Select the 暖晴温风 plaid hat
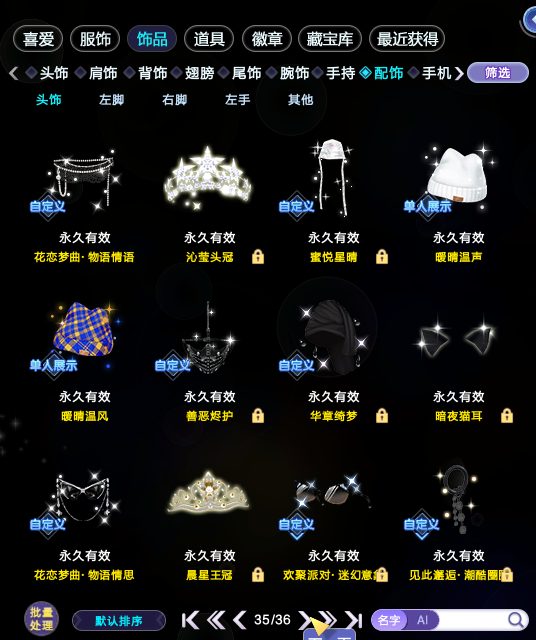 85,361
